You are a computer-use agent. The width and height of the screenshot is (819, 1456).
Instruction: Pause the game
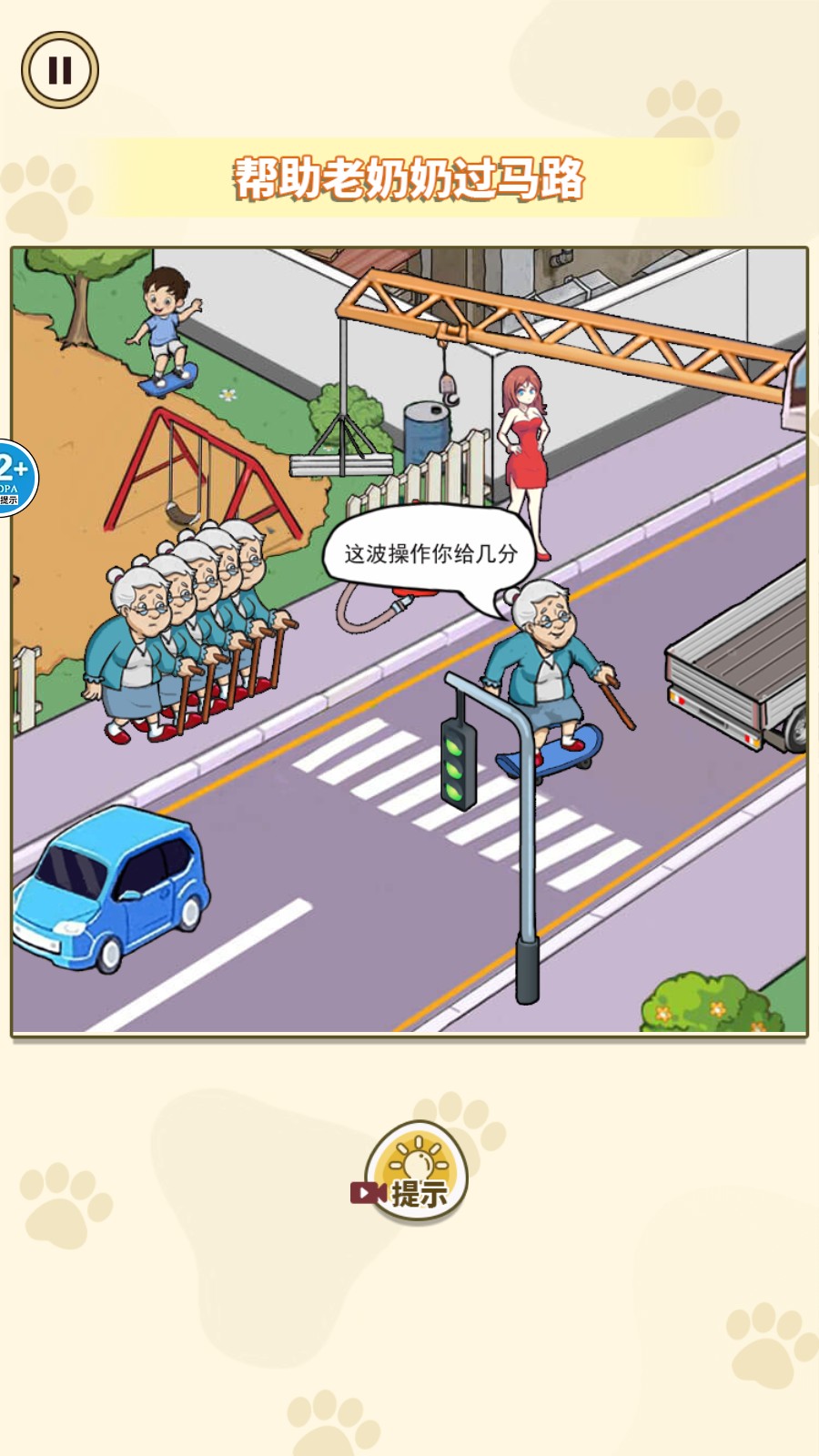60,70
